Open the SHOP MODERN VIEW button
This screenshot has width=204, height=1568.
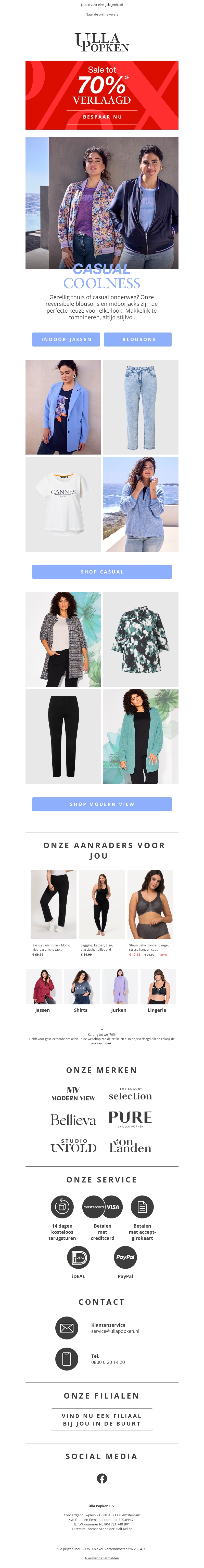(102, 804)
